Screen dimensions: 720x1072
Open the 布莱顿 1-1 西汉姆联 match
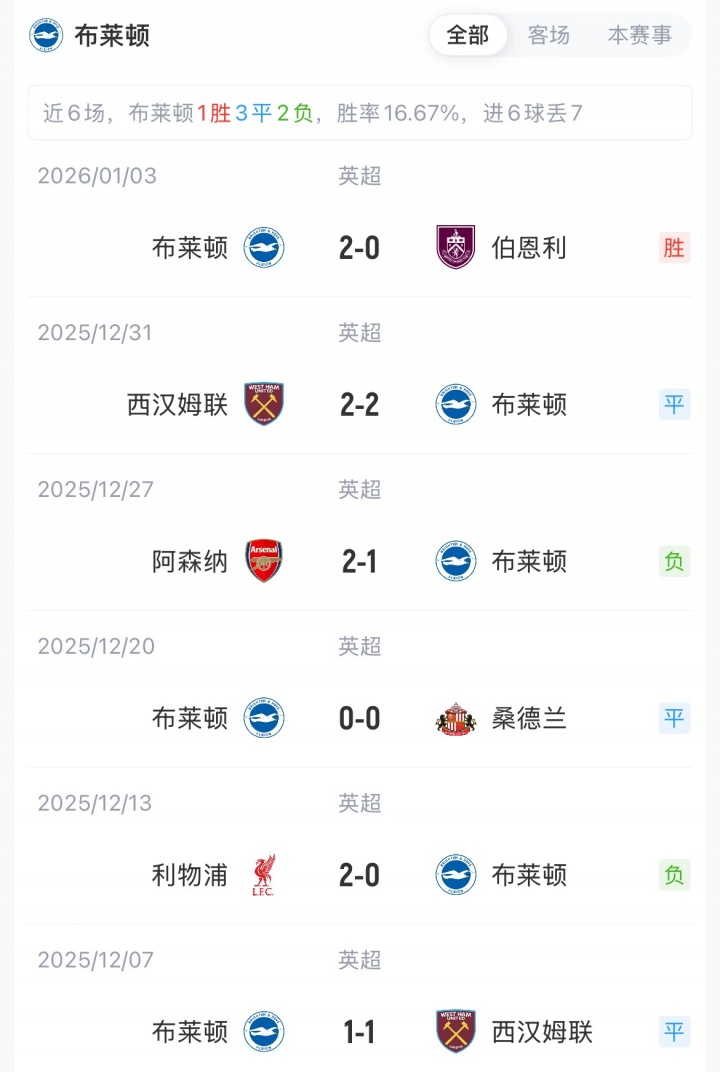click(x=360, y=1031)
